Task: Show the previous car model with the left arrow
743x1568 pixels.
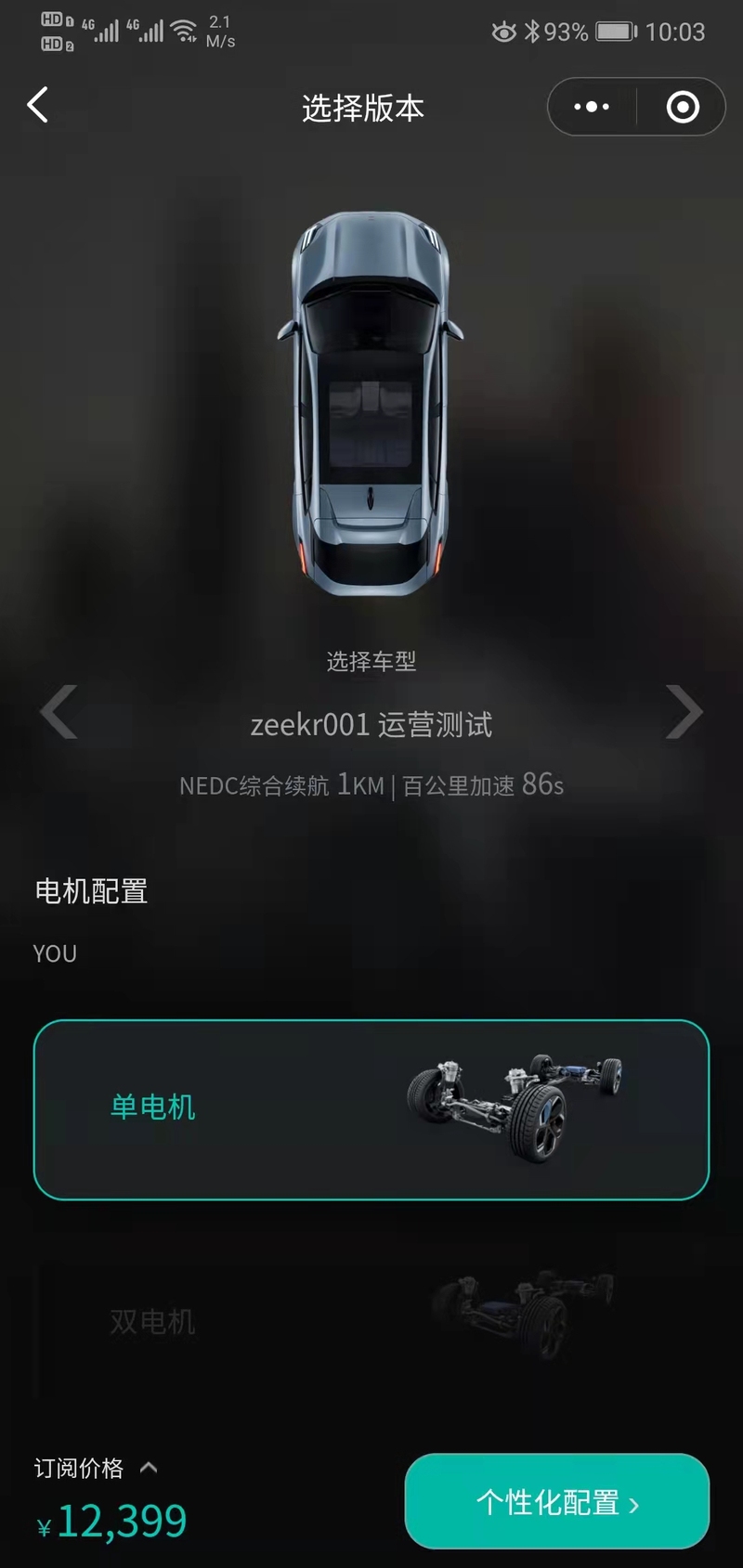Action: (x=59, y=712)
